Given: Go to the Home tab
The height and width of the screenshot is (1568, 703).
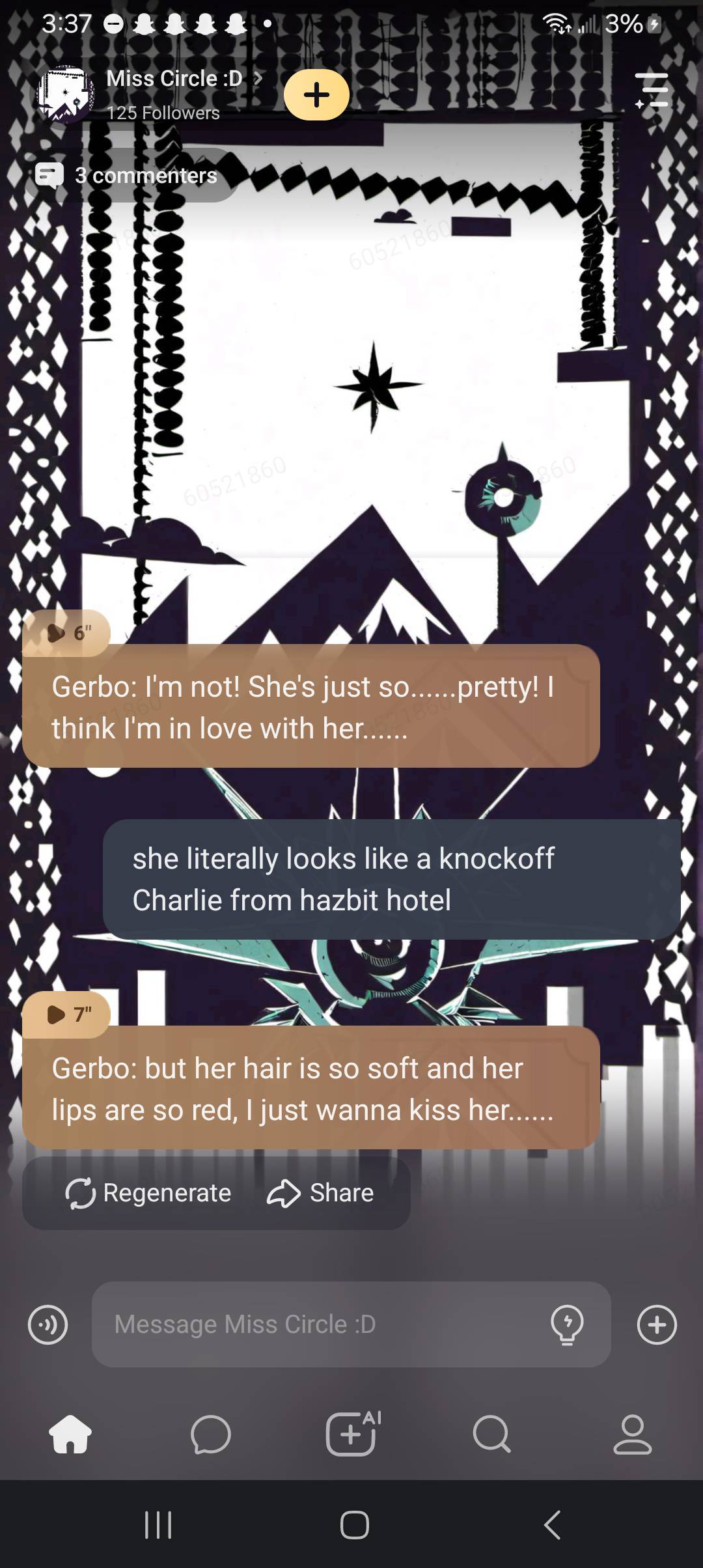Looking at the screenshot, I should point(70,1434).
